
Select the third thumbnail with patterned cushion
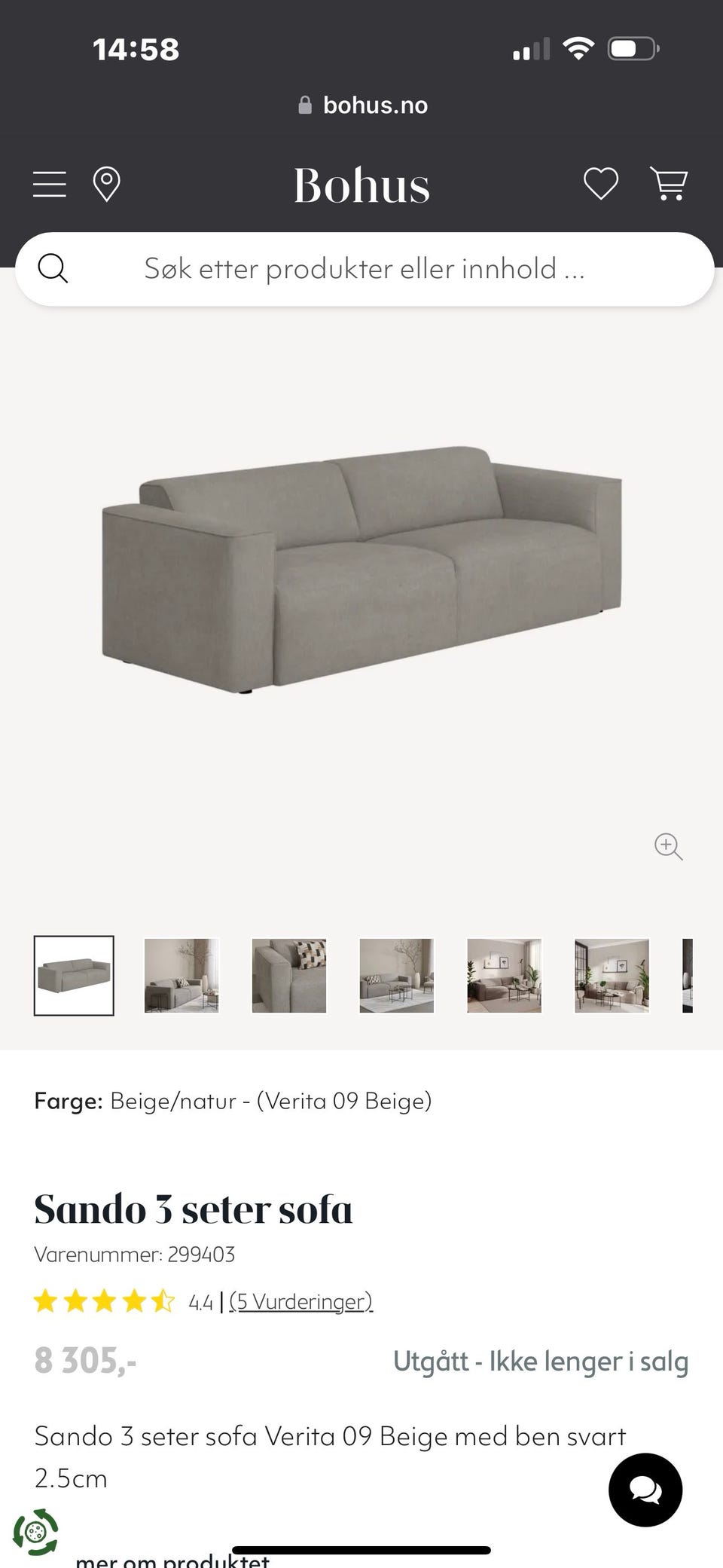tap(289, 976)
